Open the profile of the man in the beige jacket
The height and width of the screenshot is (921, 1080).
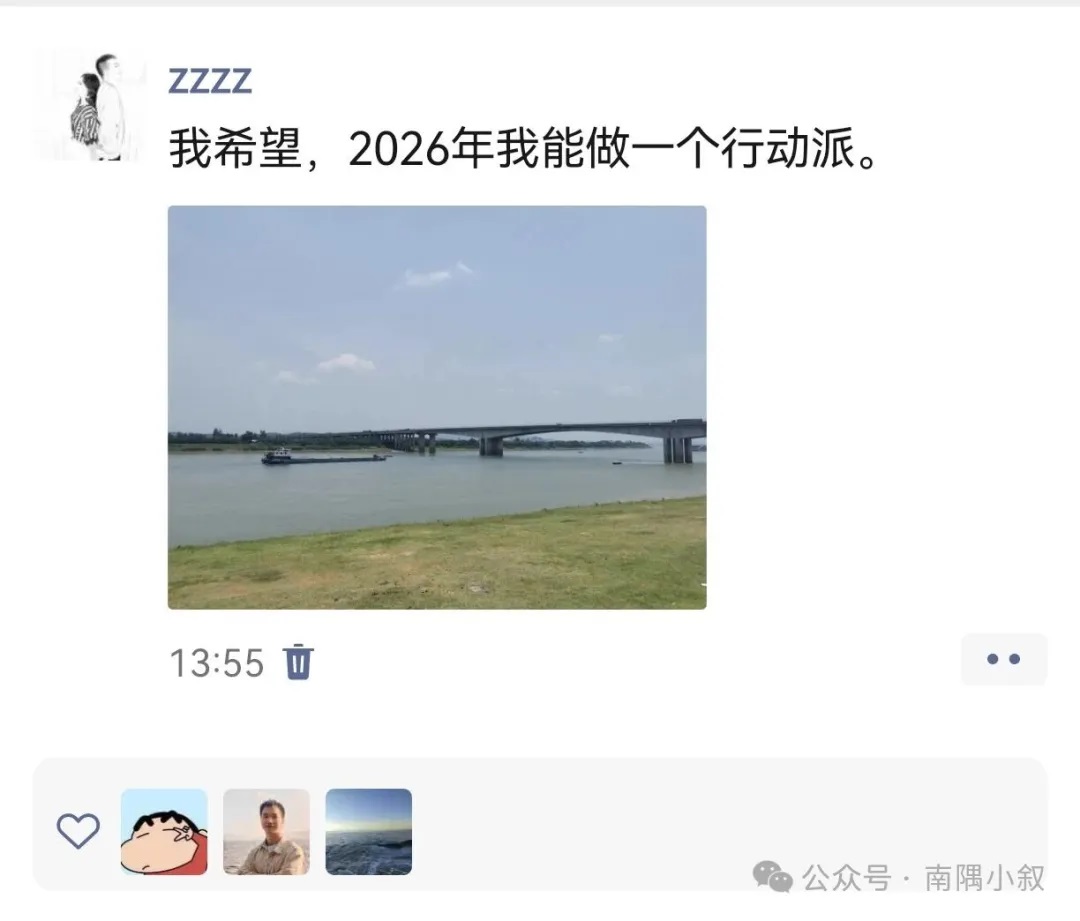[x=266, y=832]
